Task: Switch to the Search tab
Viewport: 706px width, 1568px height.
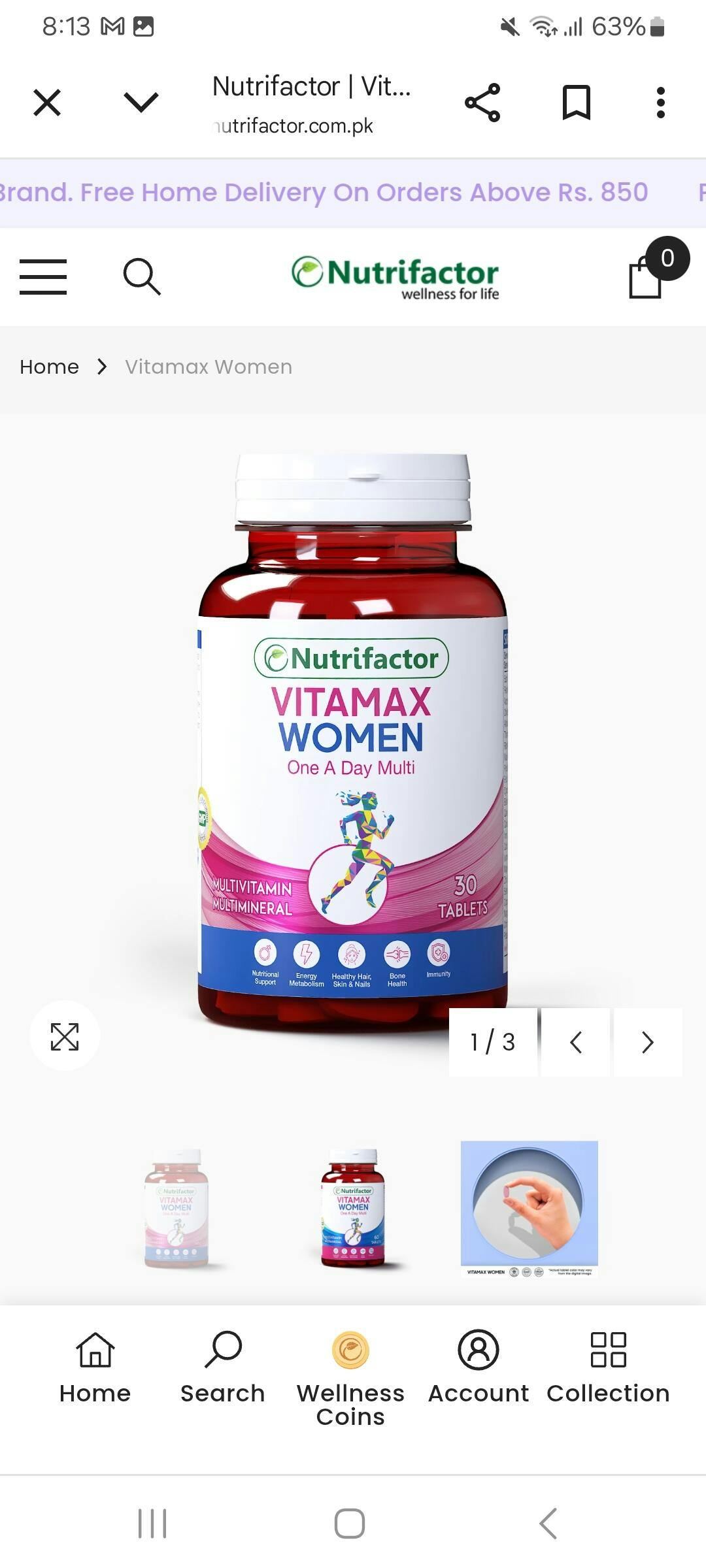Action: click(x=222, y=1366)
